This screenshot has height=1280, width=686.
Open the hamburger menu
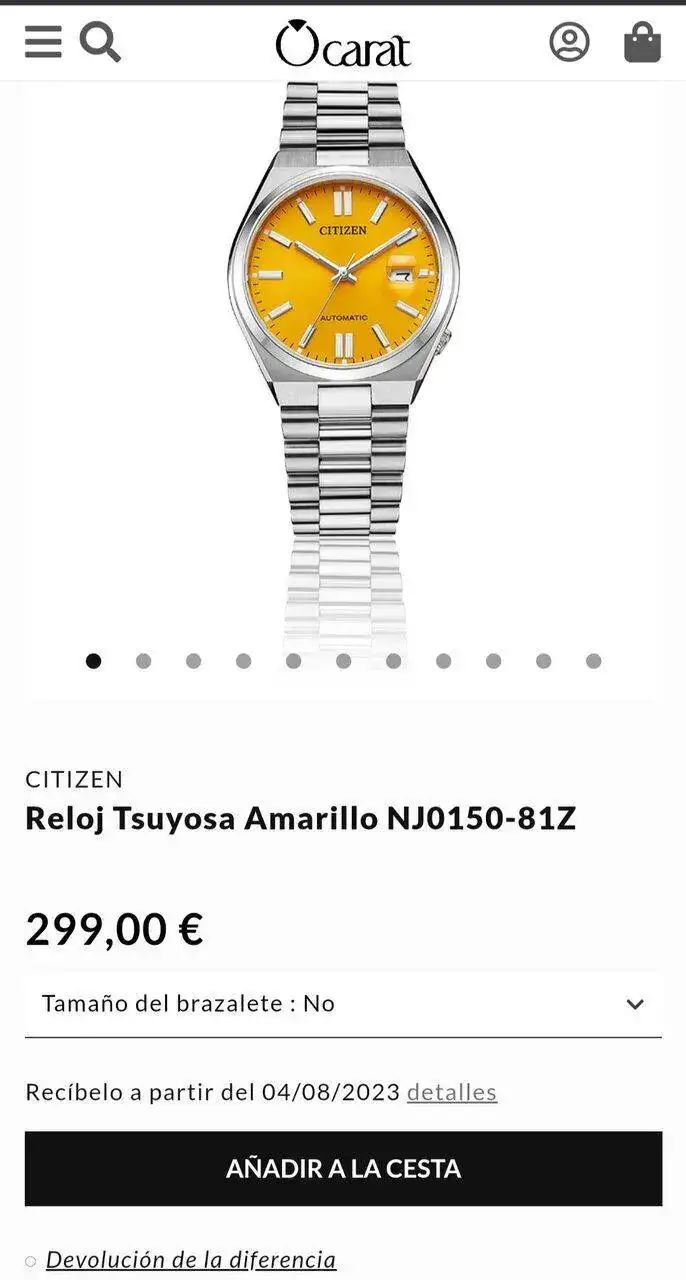coord(43,42)
